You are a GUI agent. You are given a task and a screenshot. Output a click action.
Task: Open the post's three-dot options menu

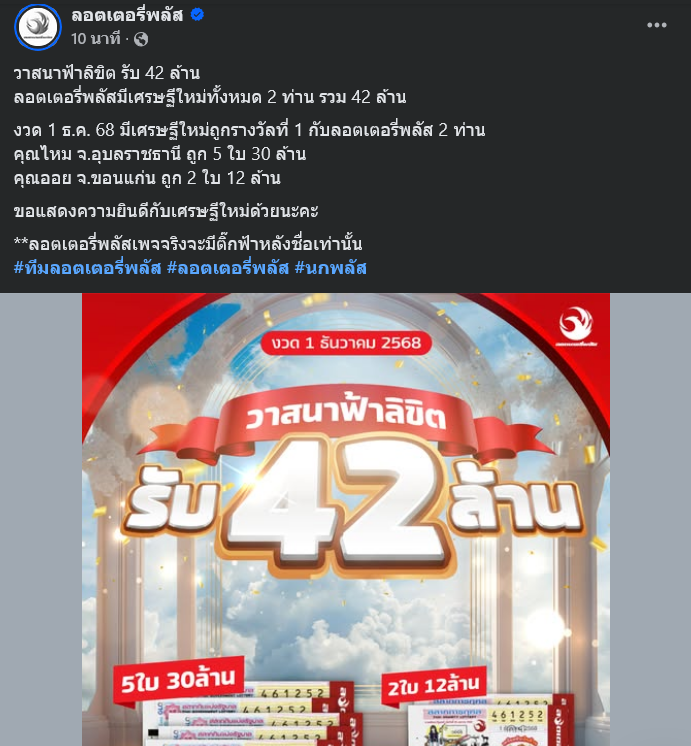[656, 25]
